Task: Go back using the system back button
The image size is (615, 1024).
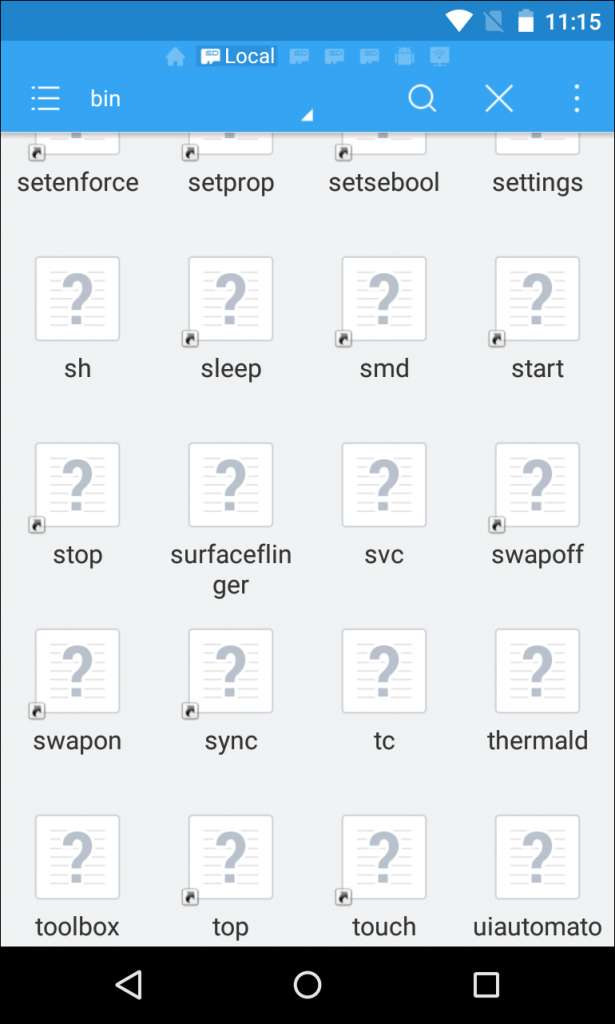Action: coord(128,984)
